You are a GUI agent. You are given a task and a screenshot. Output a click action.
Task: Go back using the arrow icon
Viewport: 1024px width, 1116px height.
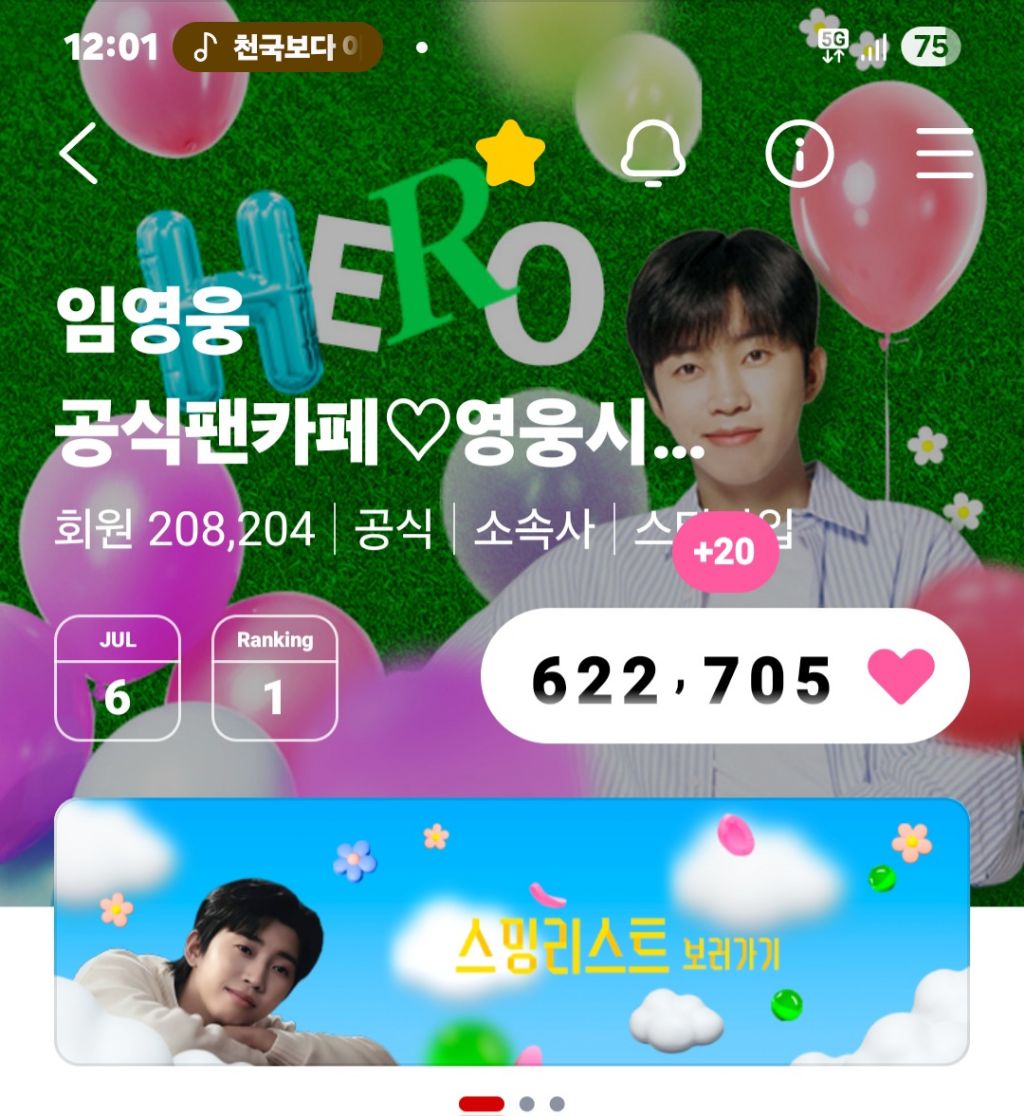pos(79,153)
